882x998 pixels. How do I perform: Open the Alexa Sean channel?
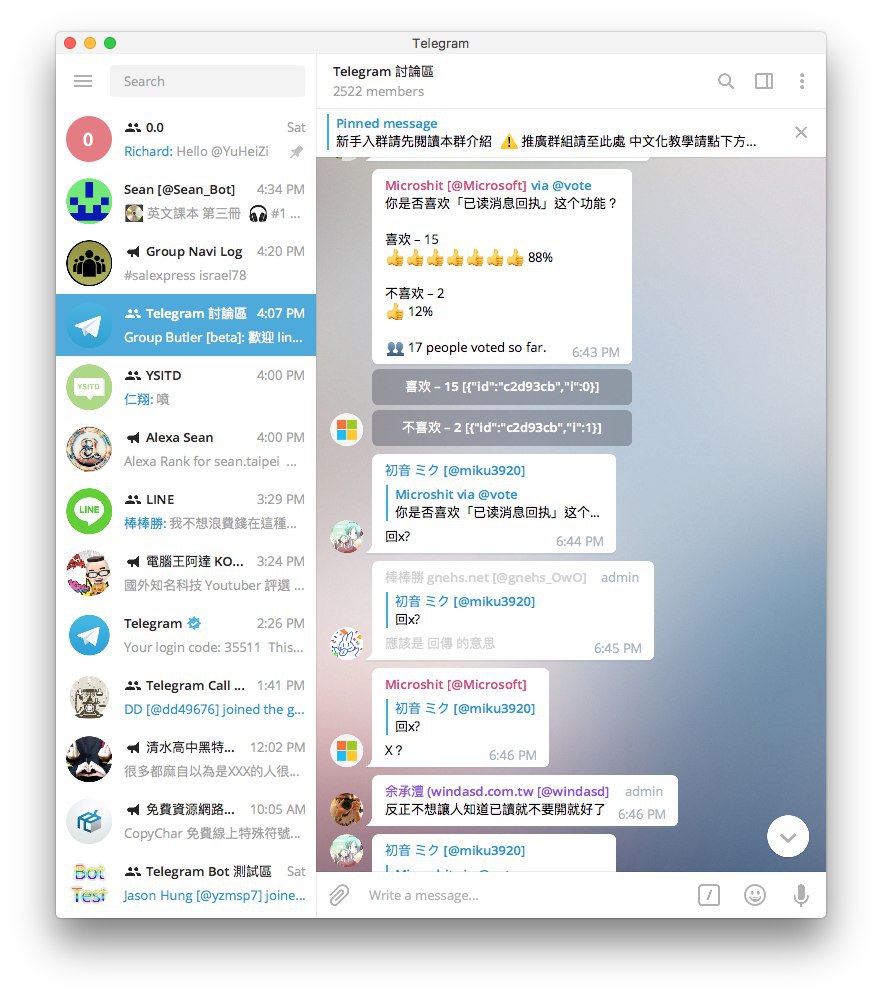pyautogui.click(x=186, y=449)
